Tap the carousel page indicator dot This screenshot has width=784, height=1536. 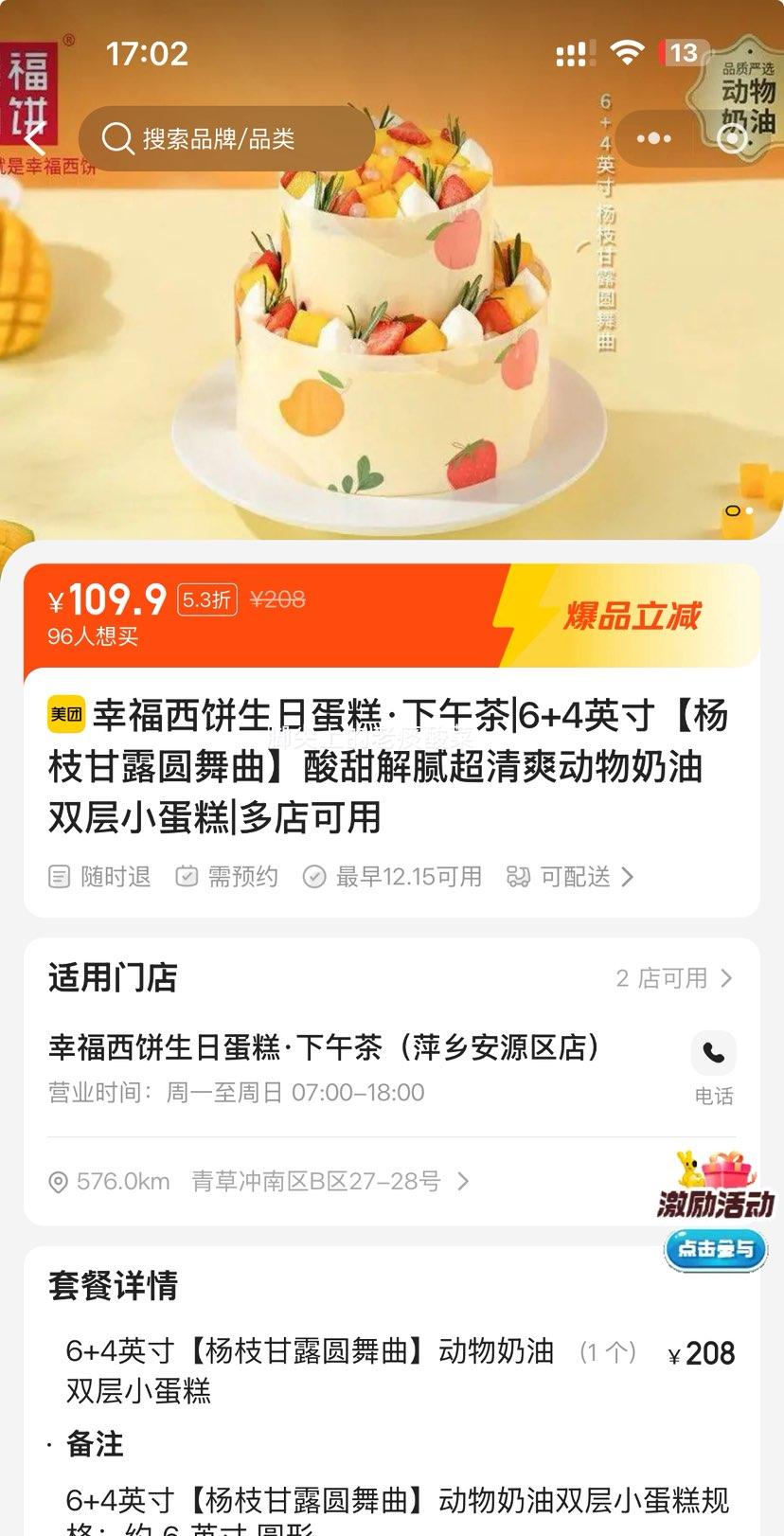[734, 509]
